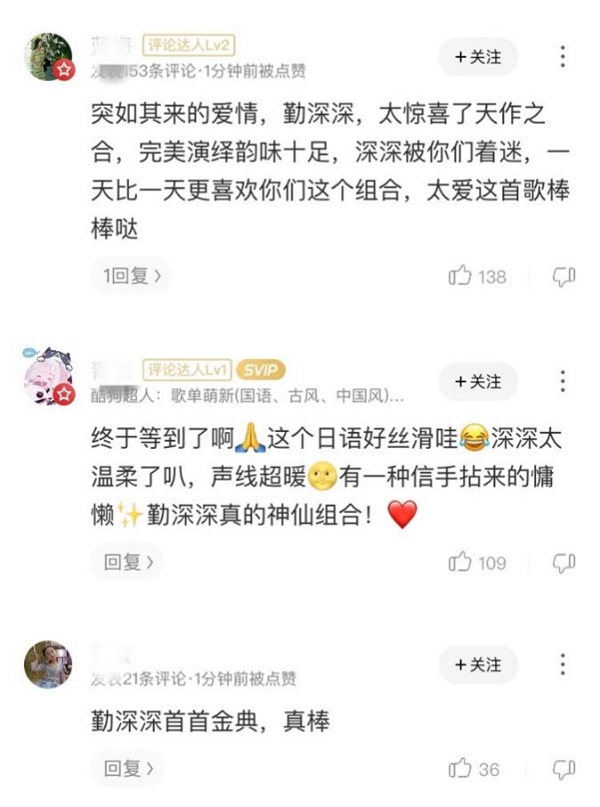
Task: Like the comment with 138 likes
Action: pos(461,276)
